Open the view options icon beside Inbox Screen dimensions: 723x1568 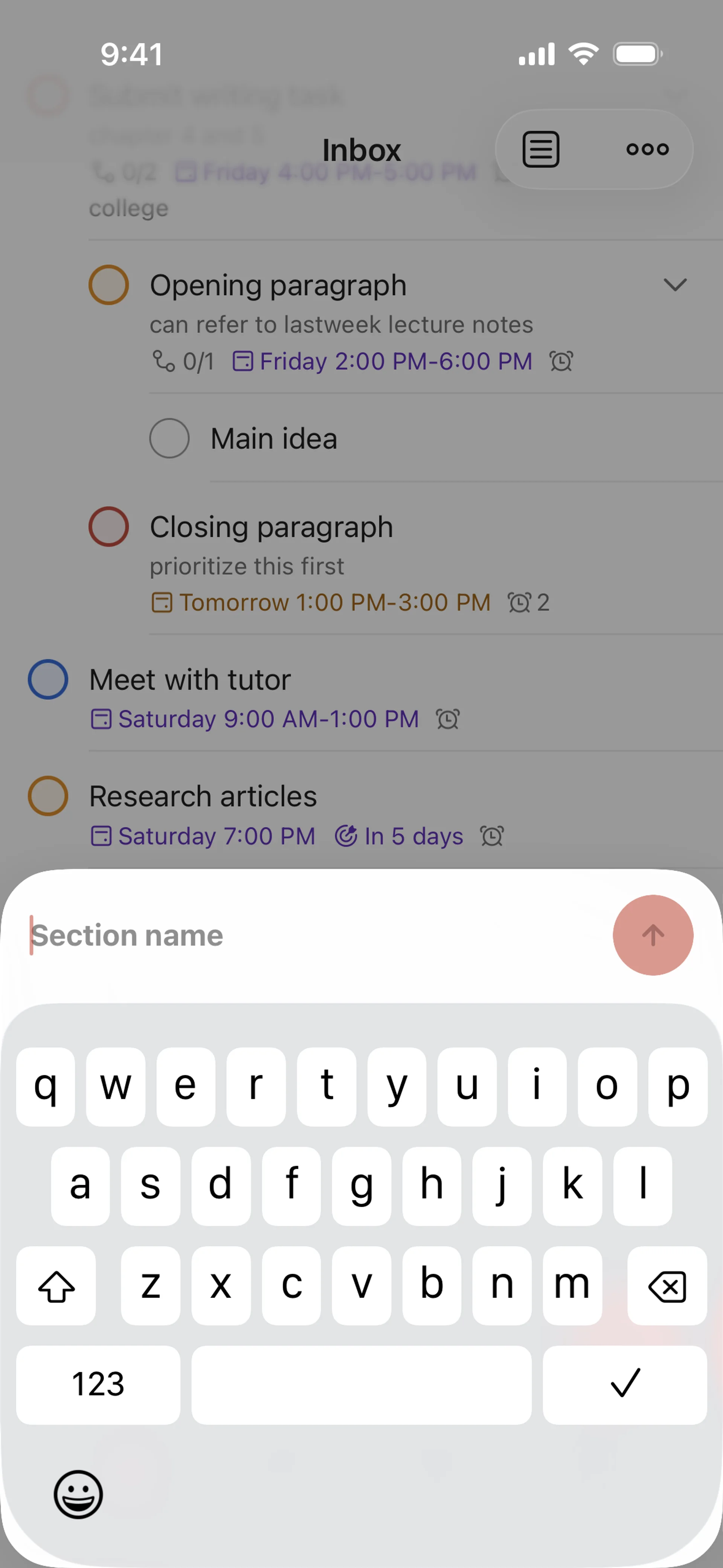click(540, 149)
